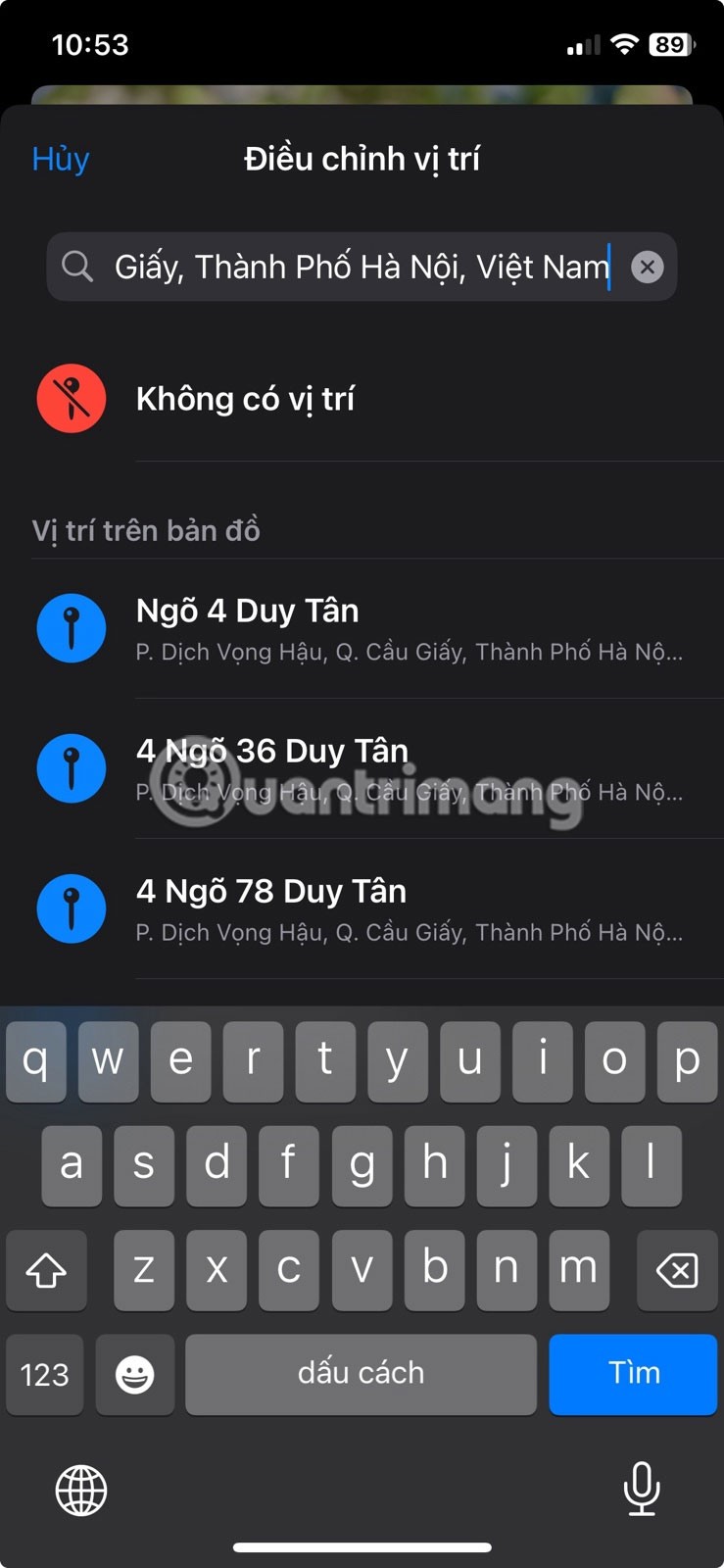Tap Hủy to cancel location adjustment
Image resolution: width=724 pixels, height=1568 pixels.
click(x=61, y=159)
